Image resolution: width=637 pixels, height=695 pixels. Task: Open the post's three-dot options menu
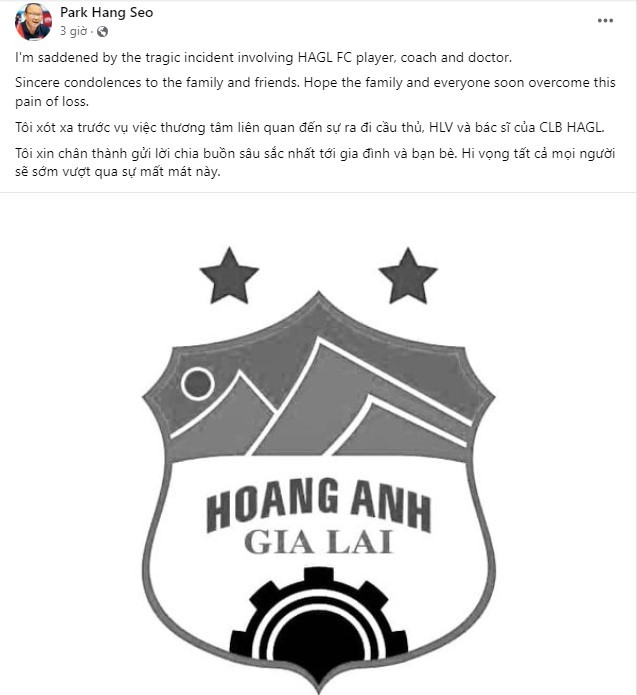606,20
